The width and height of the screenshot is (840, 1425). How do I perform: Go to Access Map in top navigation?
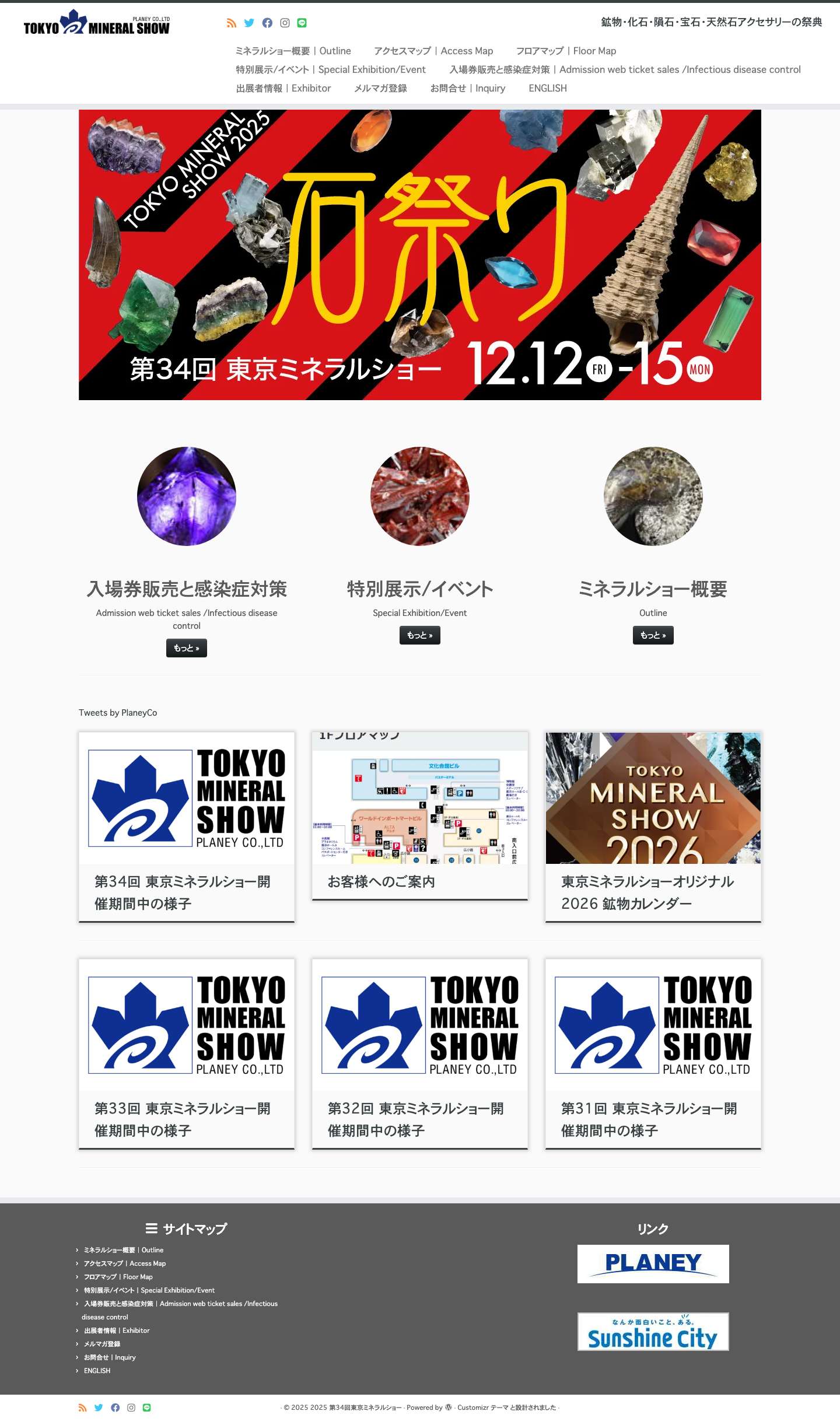pos(433,51)
